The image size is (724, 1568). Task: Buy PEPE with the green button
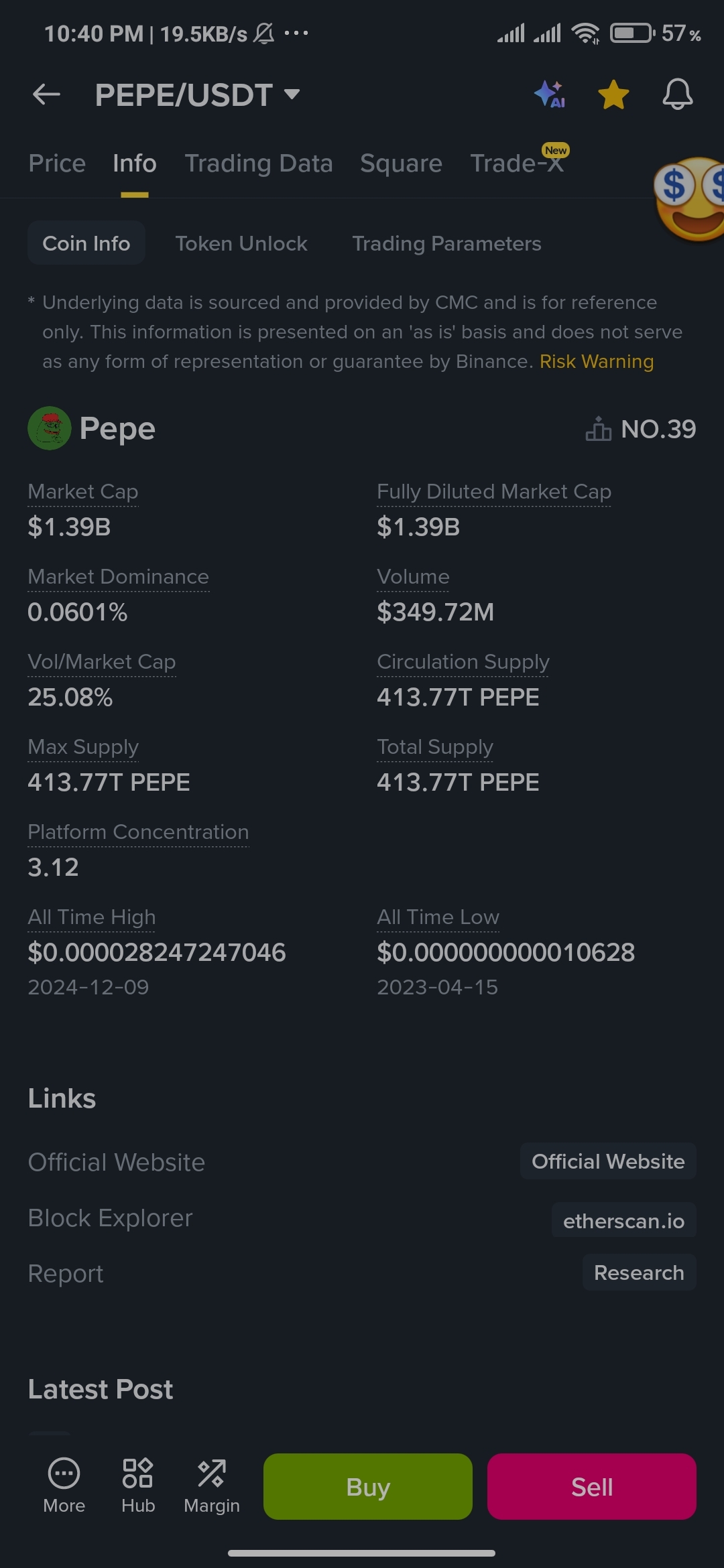[368, 1486]
